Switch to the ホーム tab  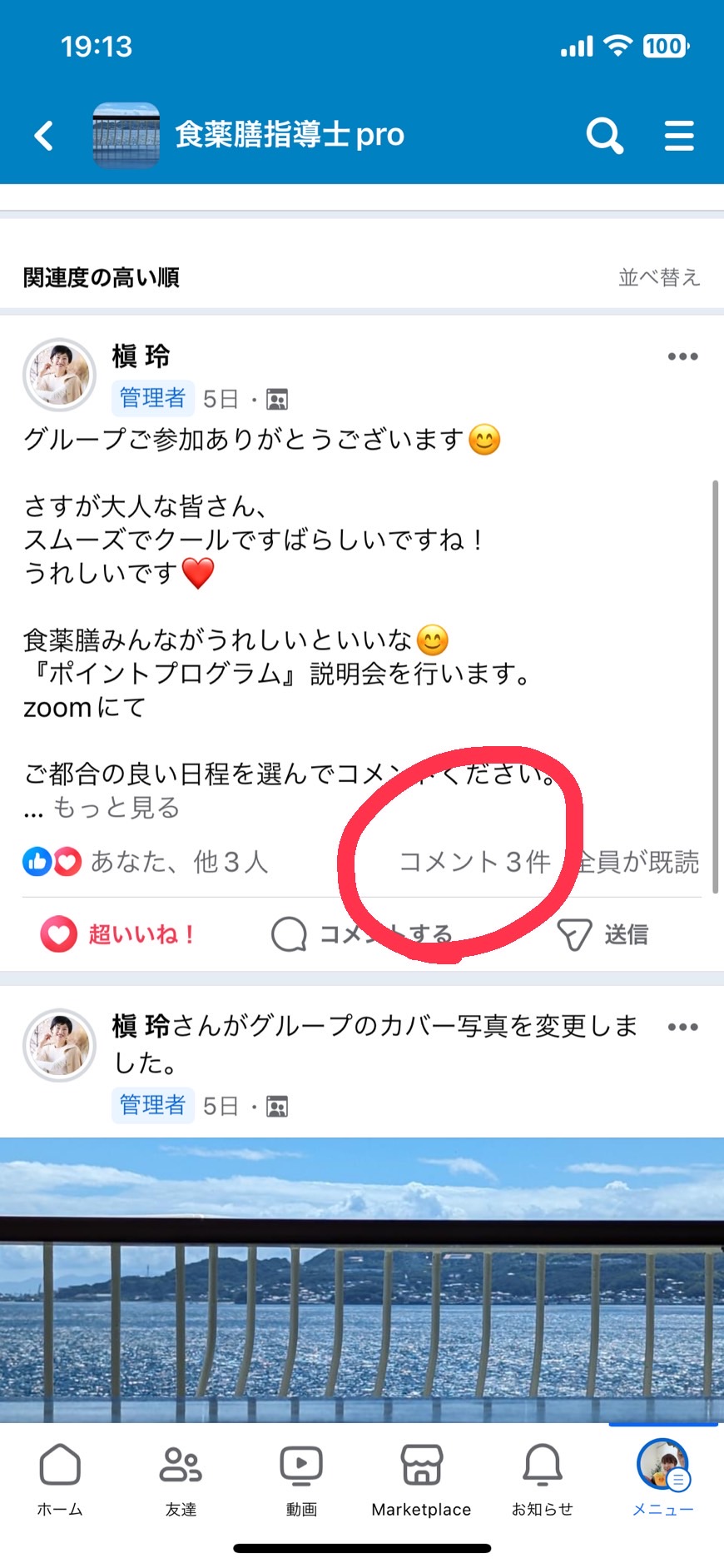click(x=60, y=1480)
